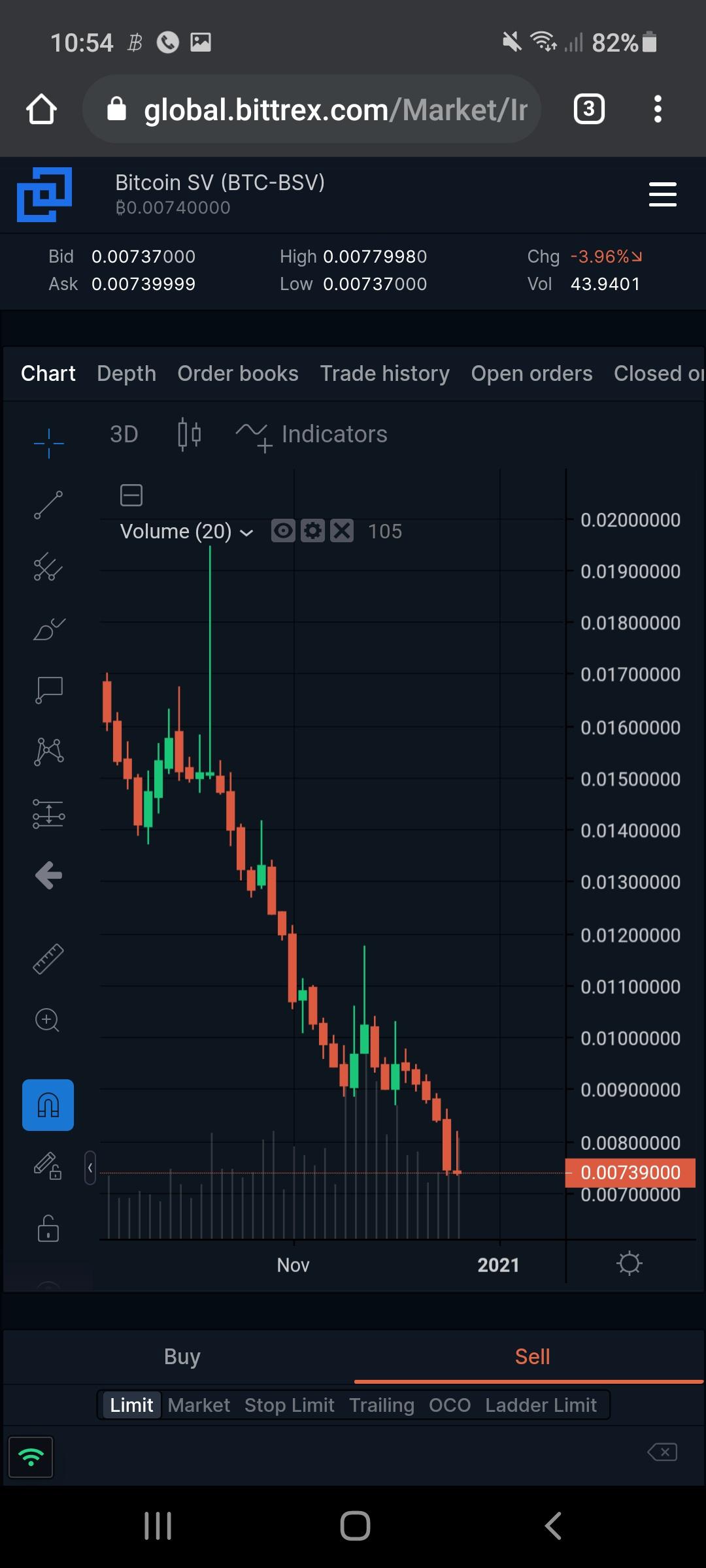Open chart Indicators menu
This screenshot has width=706, height=1568.
(x=312, y=435)
